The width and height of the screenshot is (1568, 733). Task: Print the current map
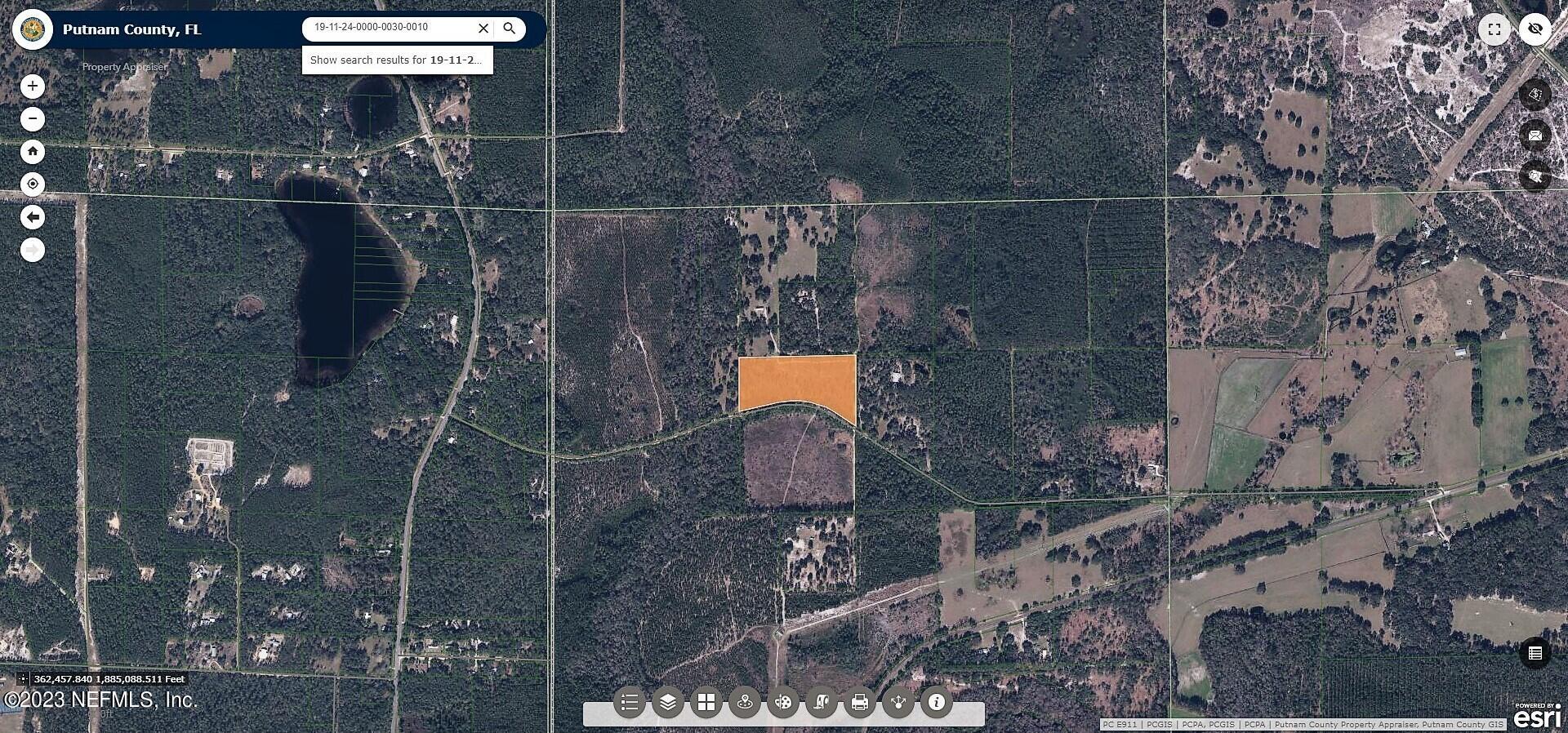860,702
